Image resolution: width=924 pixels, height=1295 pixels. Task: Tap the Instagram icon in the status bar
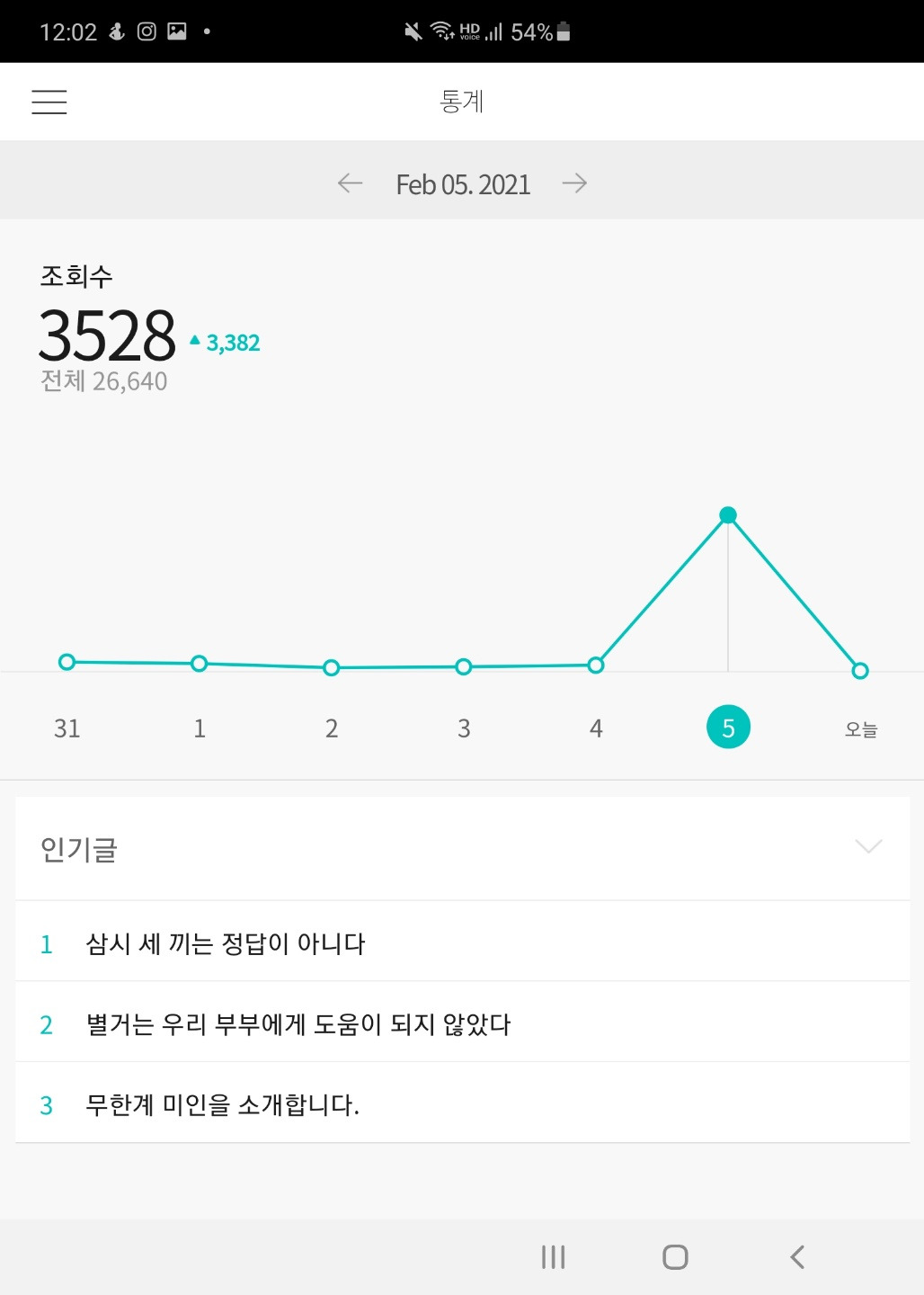coord(147,30)
